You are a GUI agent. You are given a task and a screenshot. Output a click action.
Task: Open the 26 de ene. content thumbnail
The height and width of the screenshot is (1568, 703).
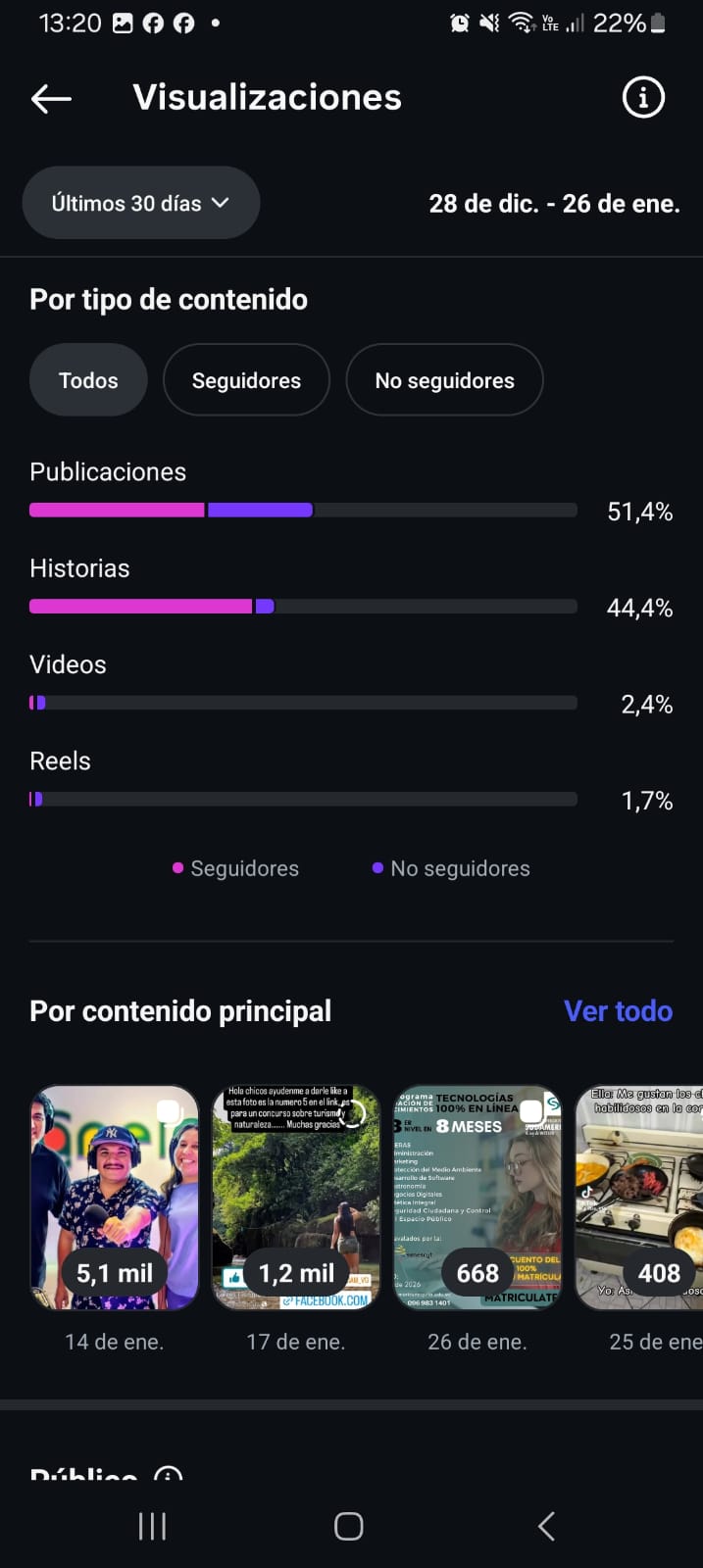(477, 1197)
